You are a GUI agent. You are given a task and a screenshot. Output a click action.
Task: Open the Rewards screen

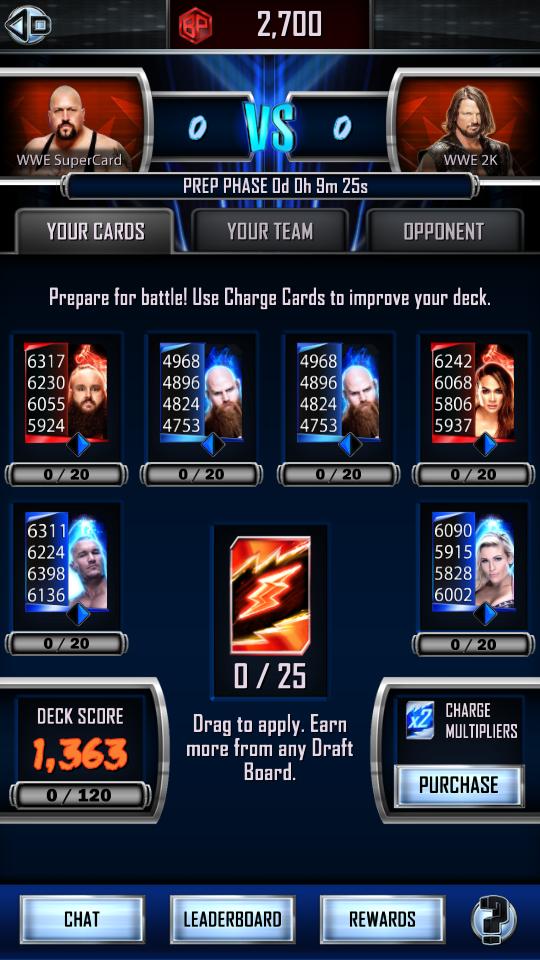(x=383, y=919)
